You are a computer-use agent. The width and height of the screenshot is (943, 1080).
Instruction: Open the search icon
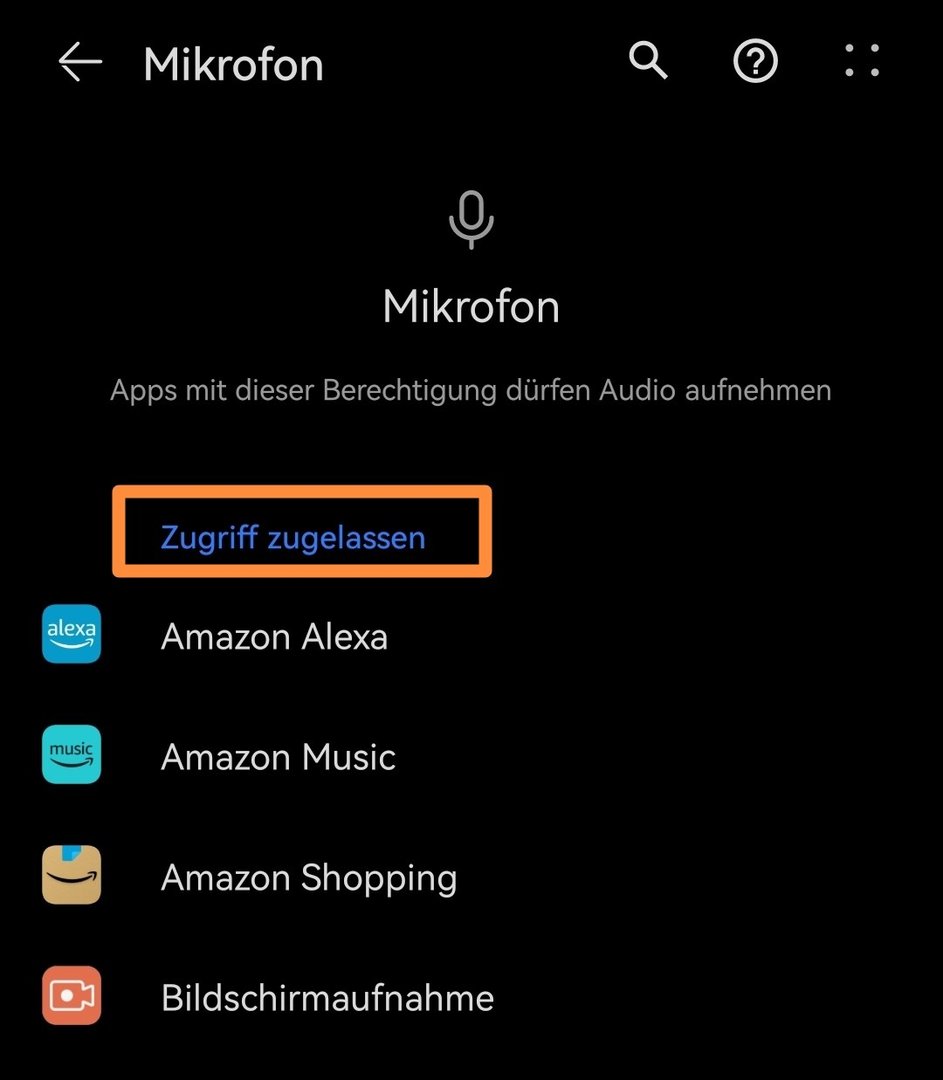pyautogui.click(x=648, y=62)
